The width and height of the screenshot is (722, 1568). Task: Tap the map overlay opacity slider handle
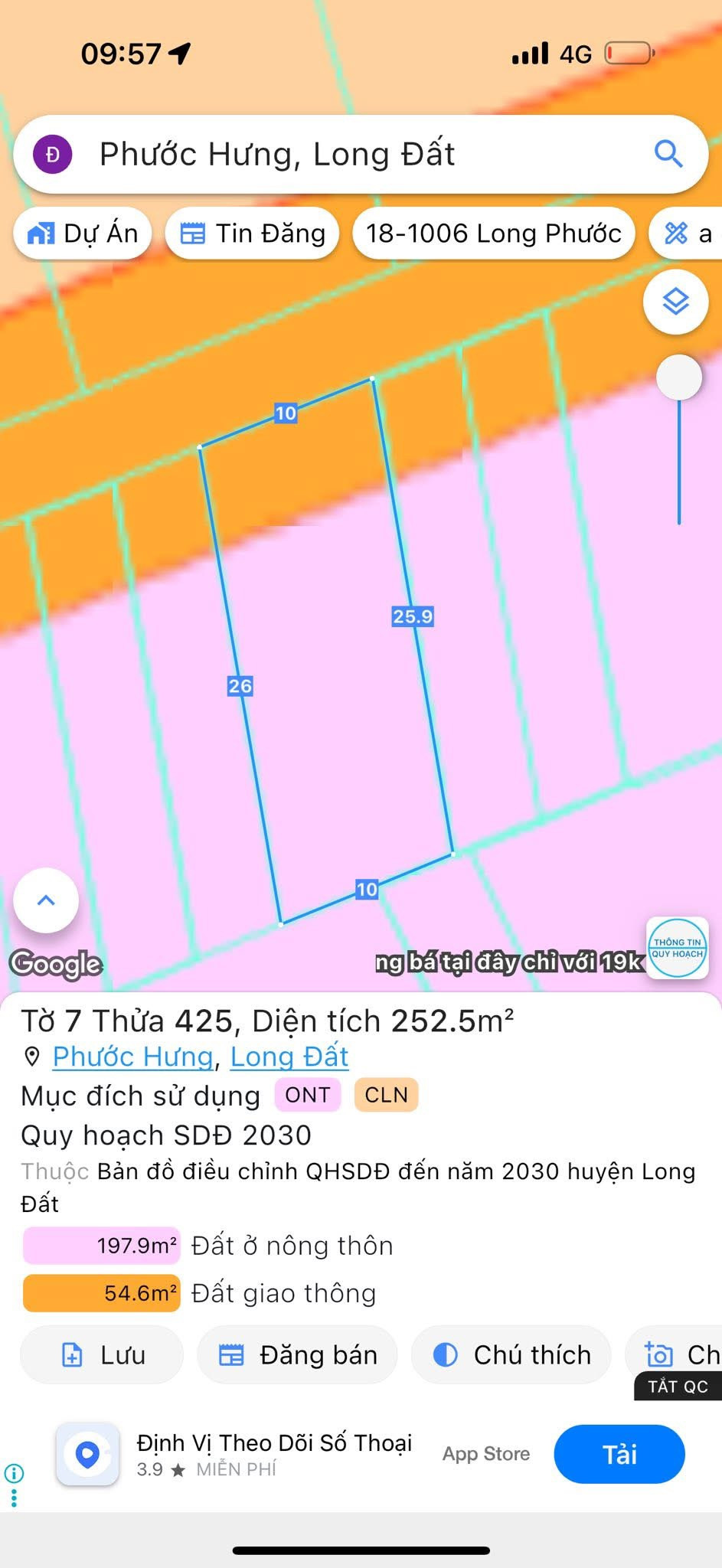pos(679,377)
